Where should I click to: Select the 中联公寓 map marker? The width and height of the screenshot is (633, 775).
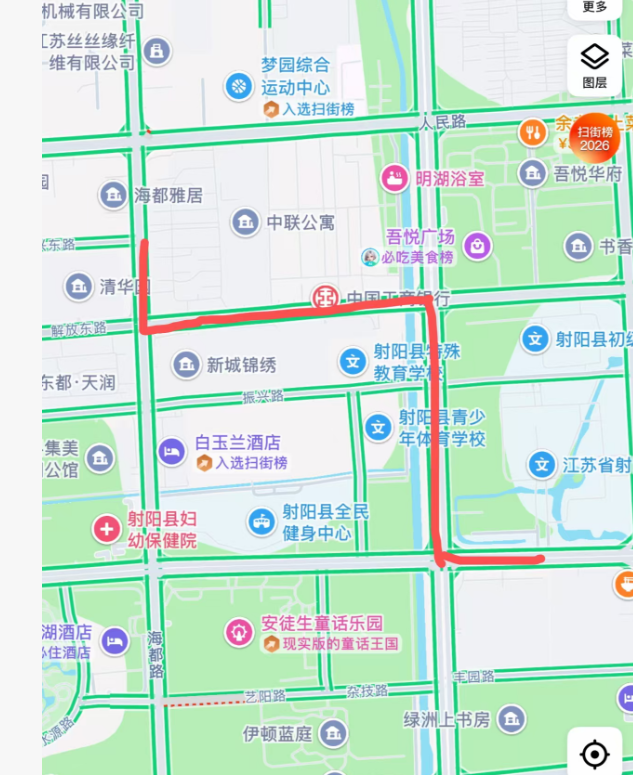(245, 222)
